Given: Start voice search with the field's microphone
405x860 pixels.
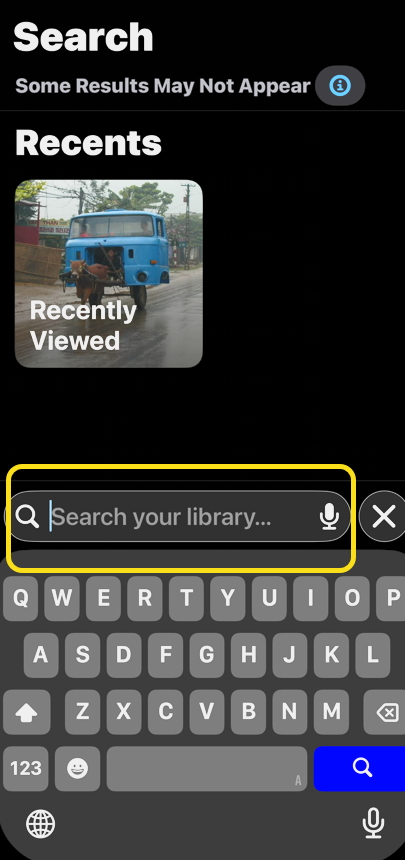Looking at the screenshot, I should tap(329, 517).
